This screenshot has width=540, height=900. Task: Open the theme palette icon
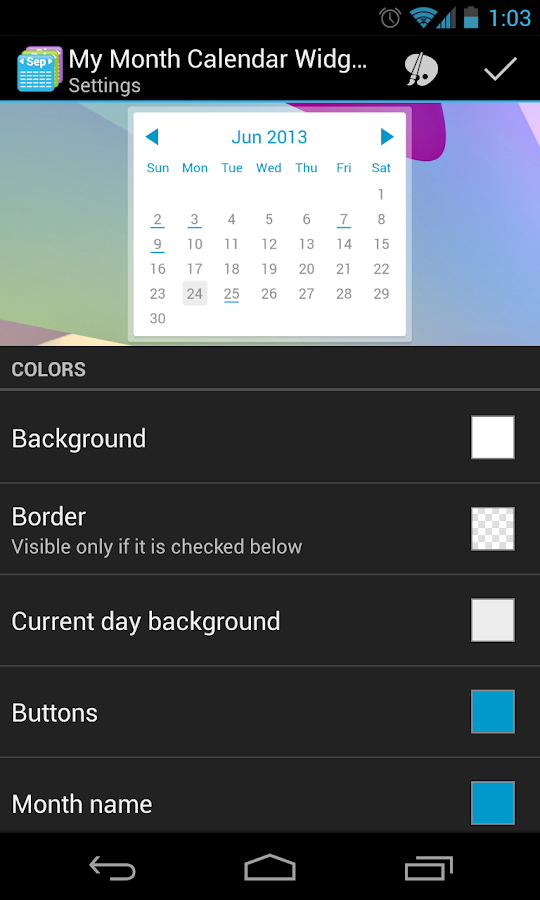pos(421,70)
